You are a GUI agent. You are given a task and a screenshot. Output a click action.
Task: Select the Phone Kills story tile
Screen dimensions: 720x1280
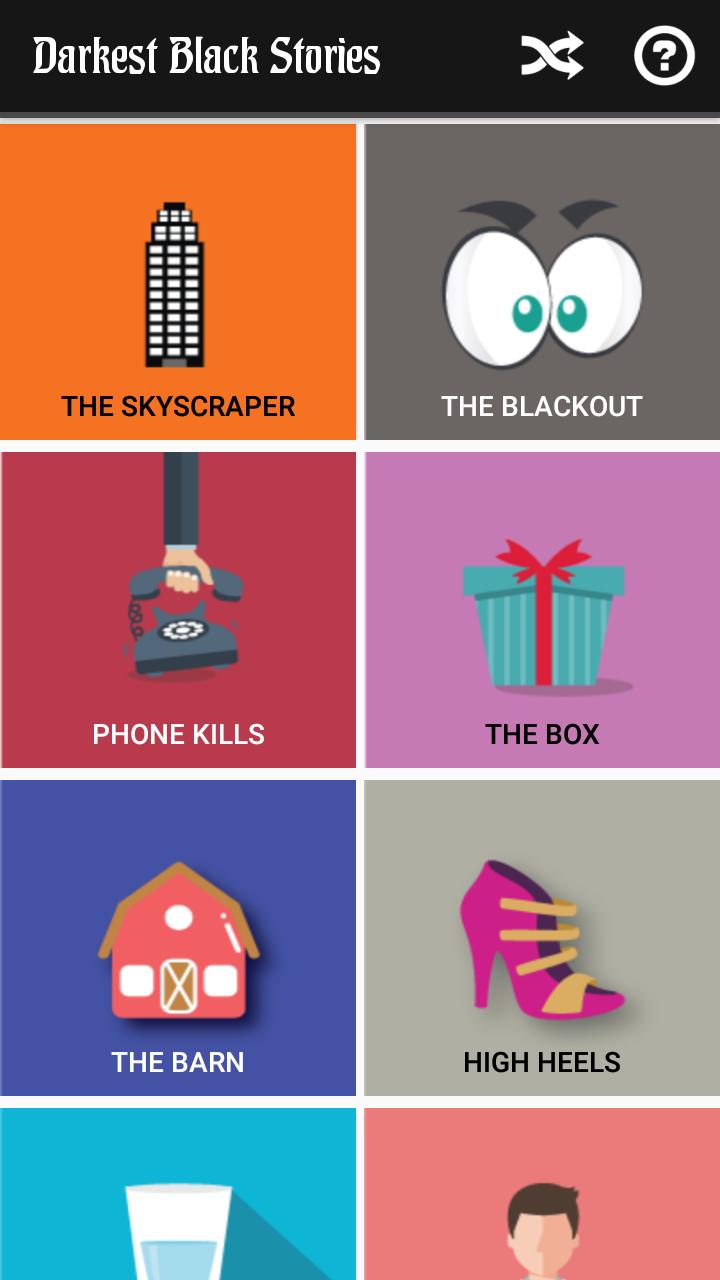click(178, 610)
